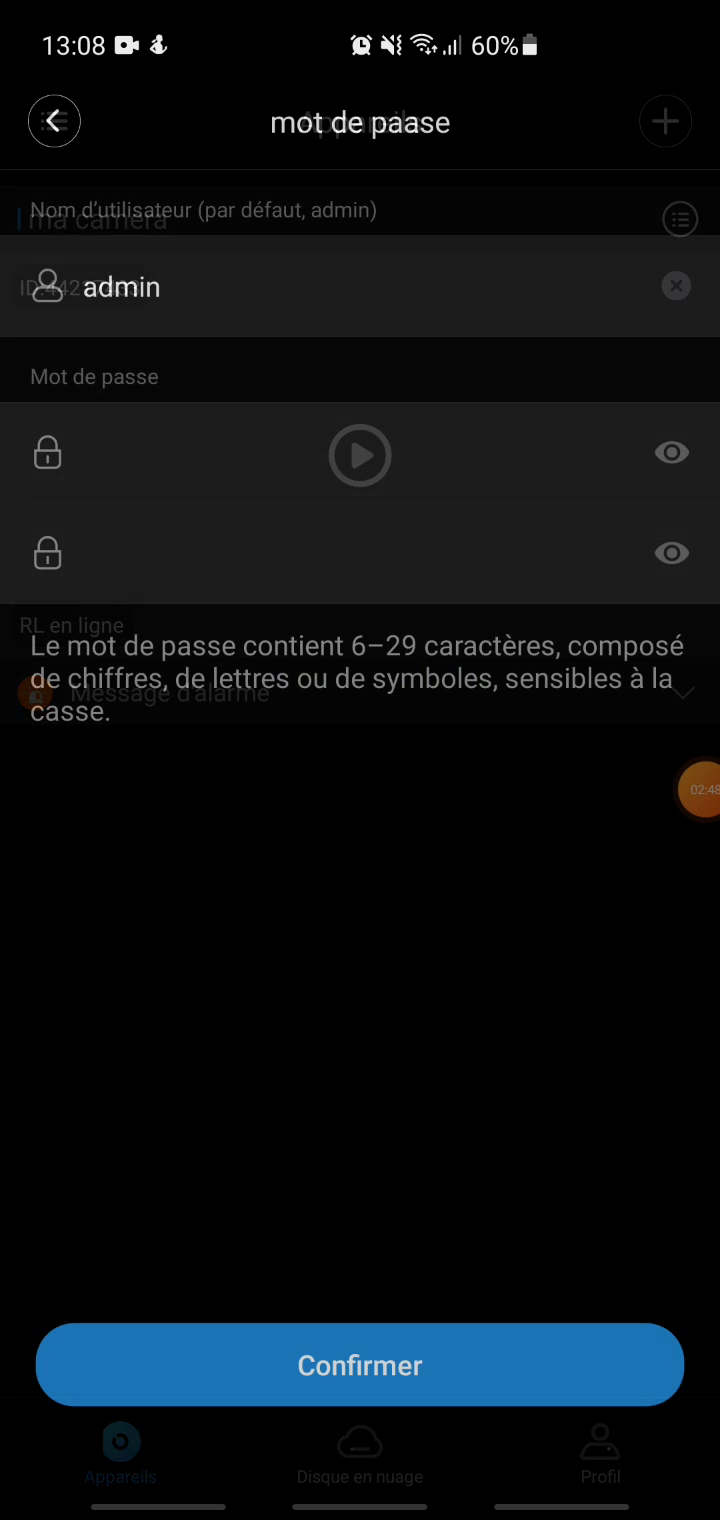The width and height of the screenshot is (720, 1520).
Task: Clear the admin username text
Action: point(676,286)
